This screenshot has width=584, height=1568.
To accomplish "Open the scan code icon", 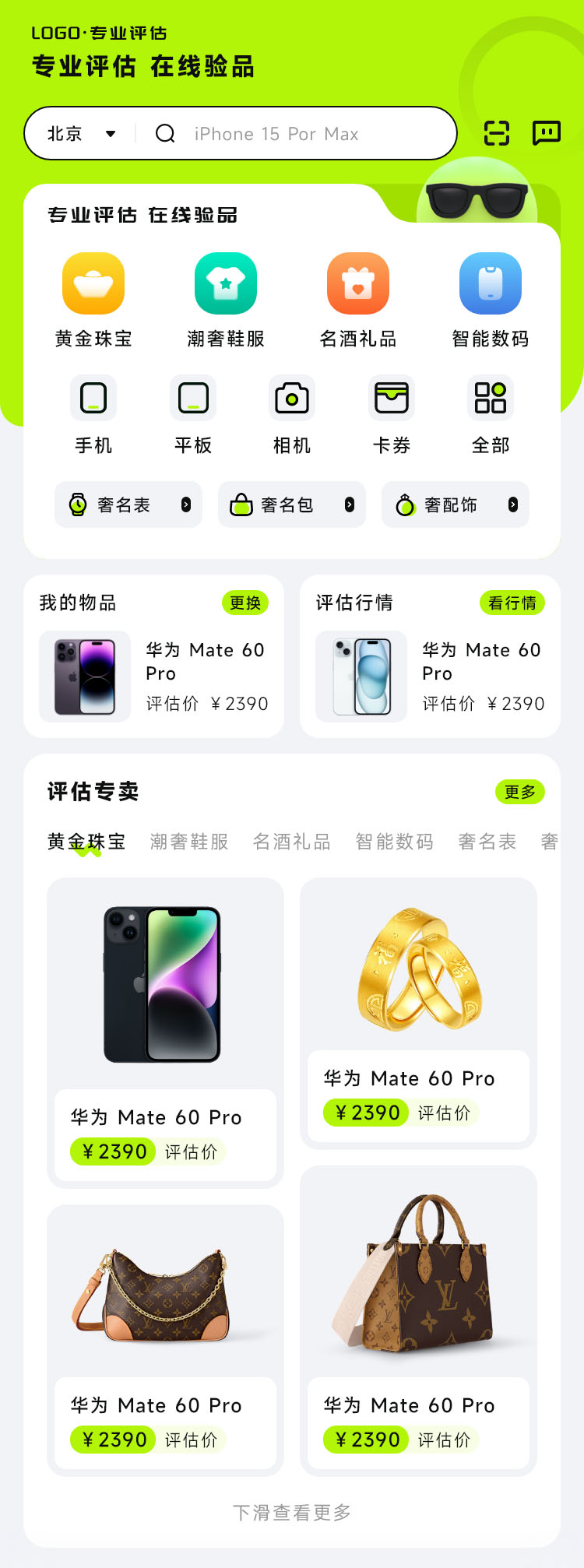I will [x=497, y=133].
